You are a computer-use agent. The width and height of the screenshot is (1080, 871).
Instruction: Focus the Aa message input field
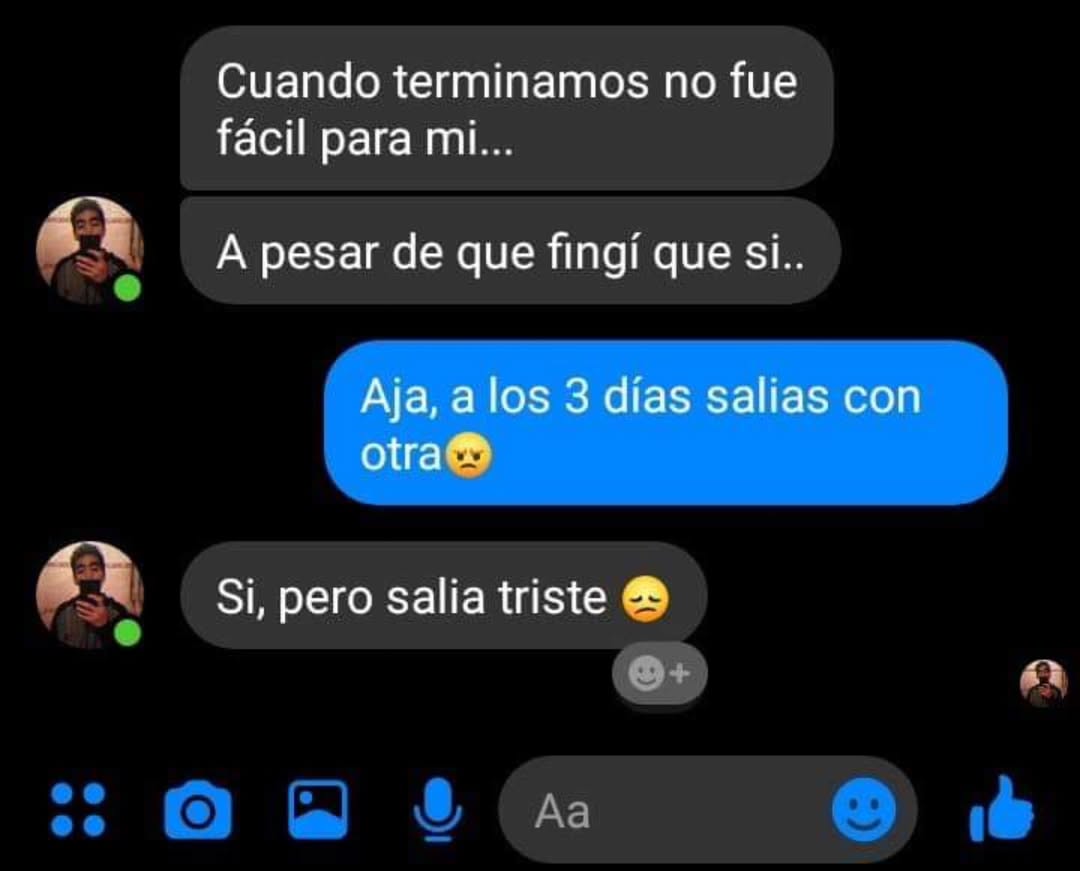[x=670, y=811]
